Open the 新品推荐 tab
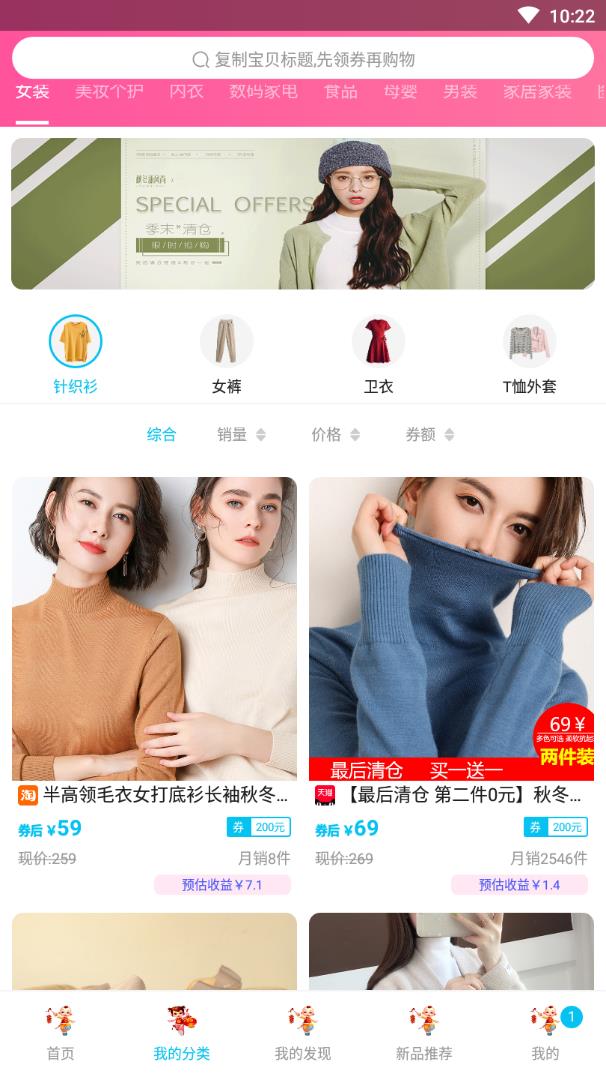Viewport: 606px width, 1080px height. 424,1034
